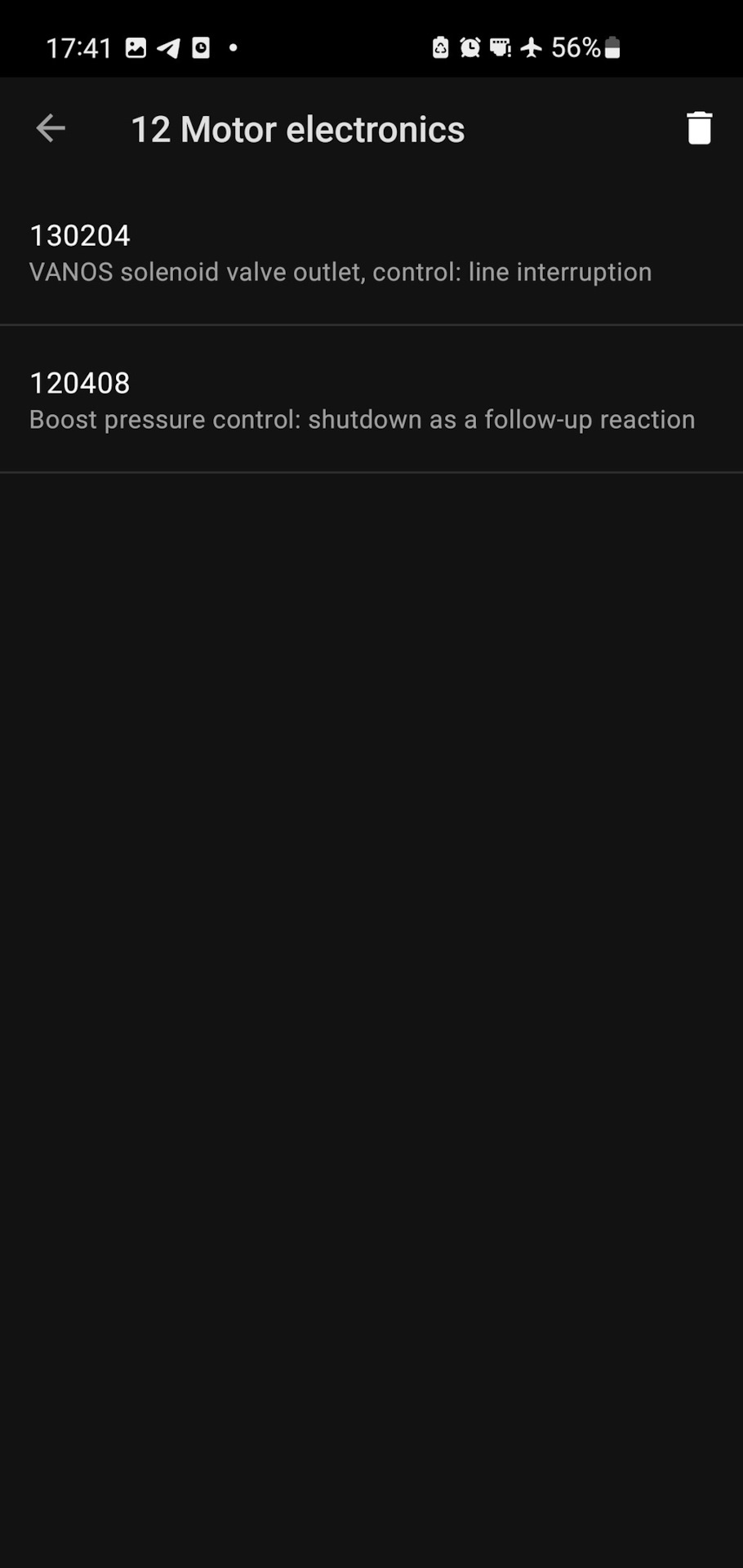This screenshot has width=743, height=1568.
Task: Delete fault codes with the trash icon
Action: [699, 128]
